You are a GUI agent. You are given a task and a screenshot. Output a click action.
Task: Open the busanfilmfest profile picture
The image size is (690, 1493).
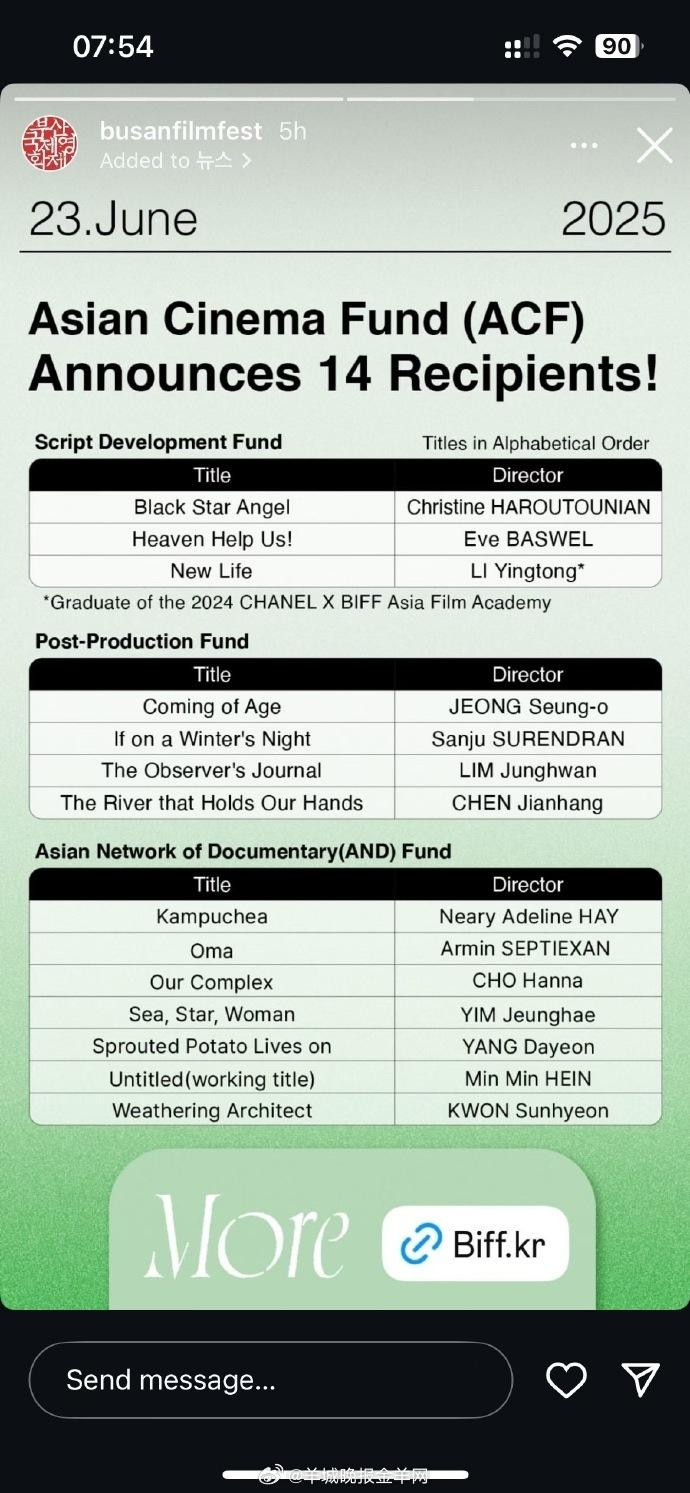(50, 143)
